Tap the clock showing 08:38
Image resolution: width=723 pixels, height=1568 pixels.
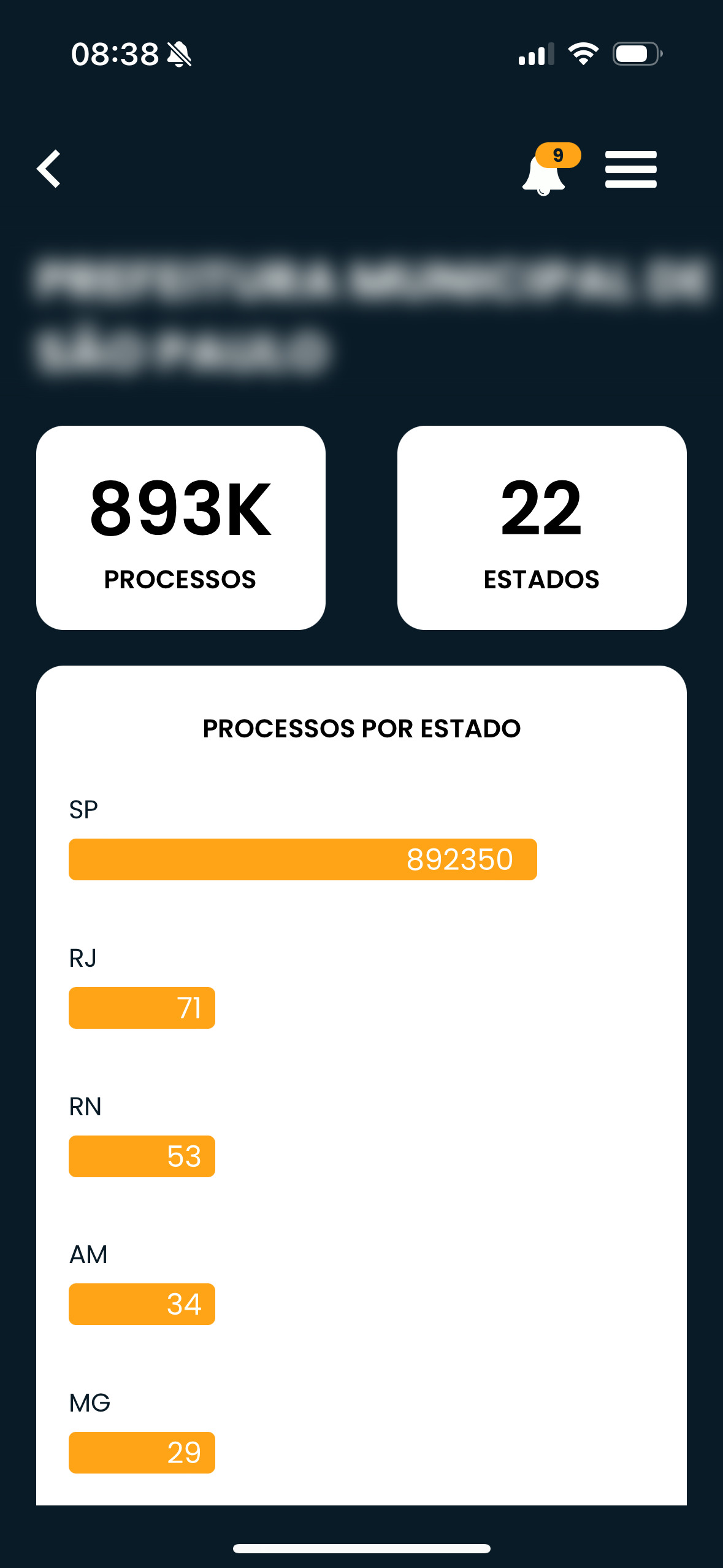[113, 54]
